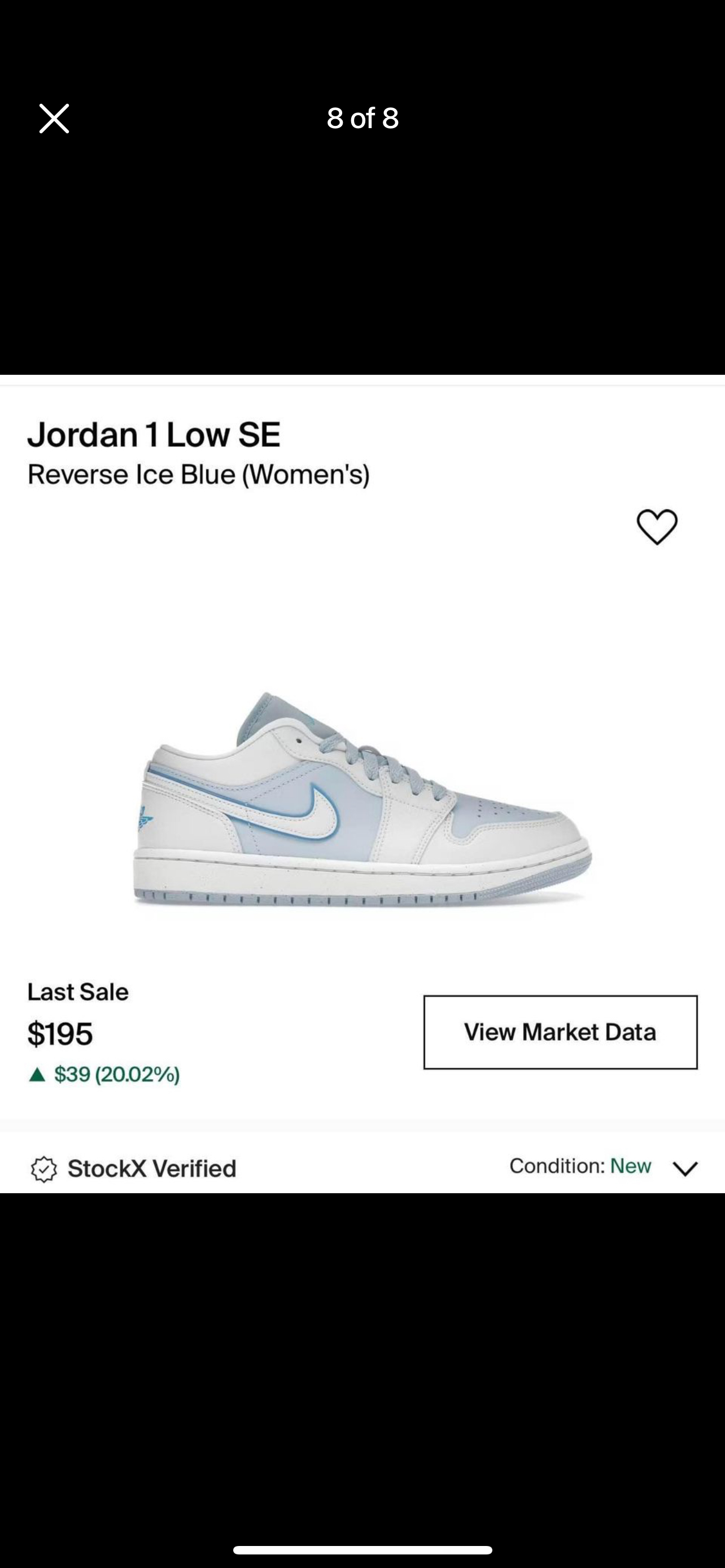This screenshot has width=725, height=1568.
Task: Open the condition details using the down arrow
Action: point(685,1168)
